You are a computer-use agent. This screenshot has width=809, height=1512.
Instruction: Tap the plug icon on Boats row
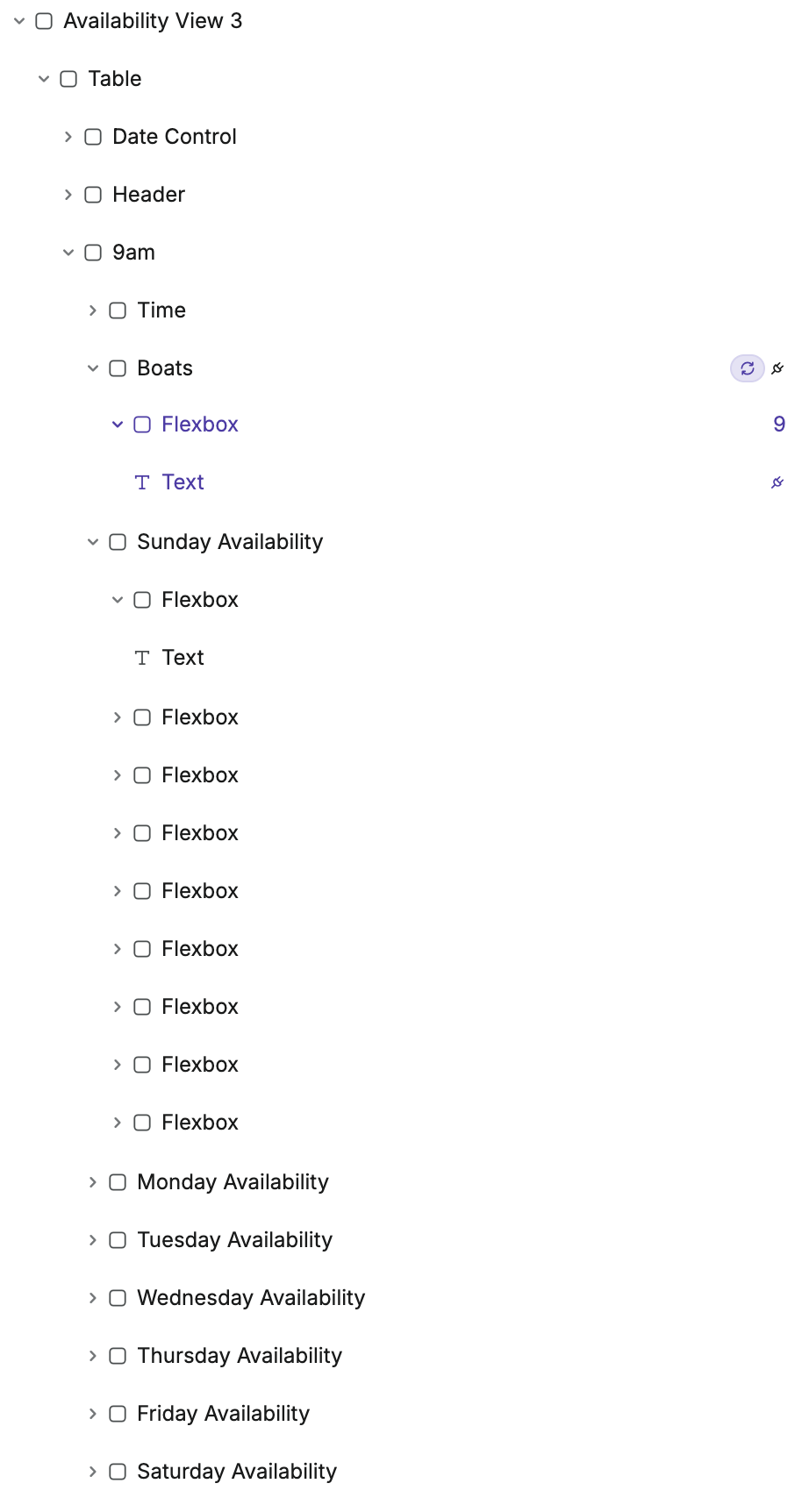[x=777, y=368]
